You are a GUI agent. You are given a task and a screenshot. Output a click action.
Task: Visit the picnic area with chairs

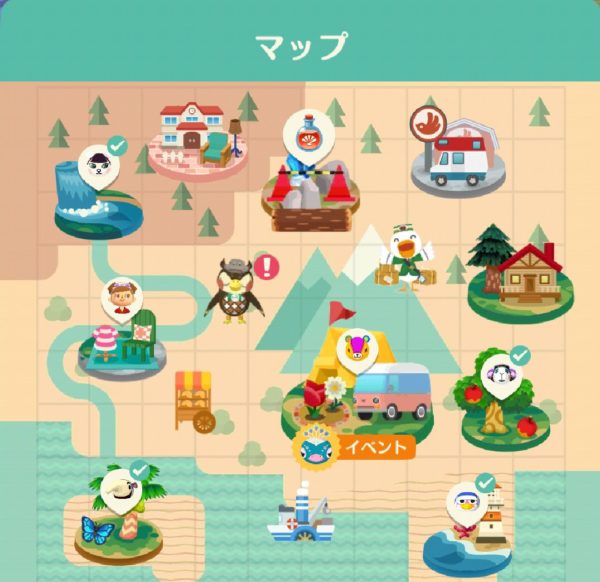[122, 337]
